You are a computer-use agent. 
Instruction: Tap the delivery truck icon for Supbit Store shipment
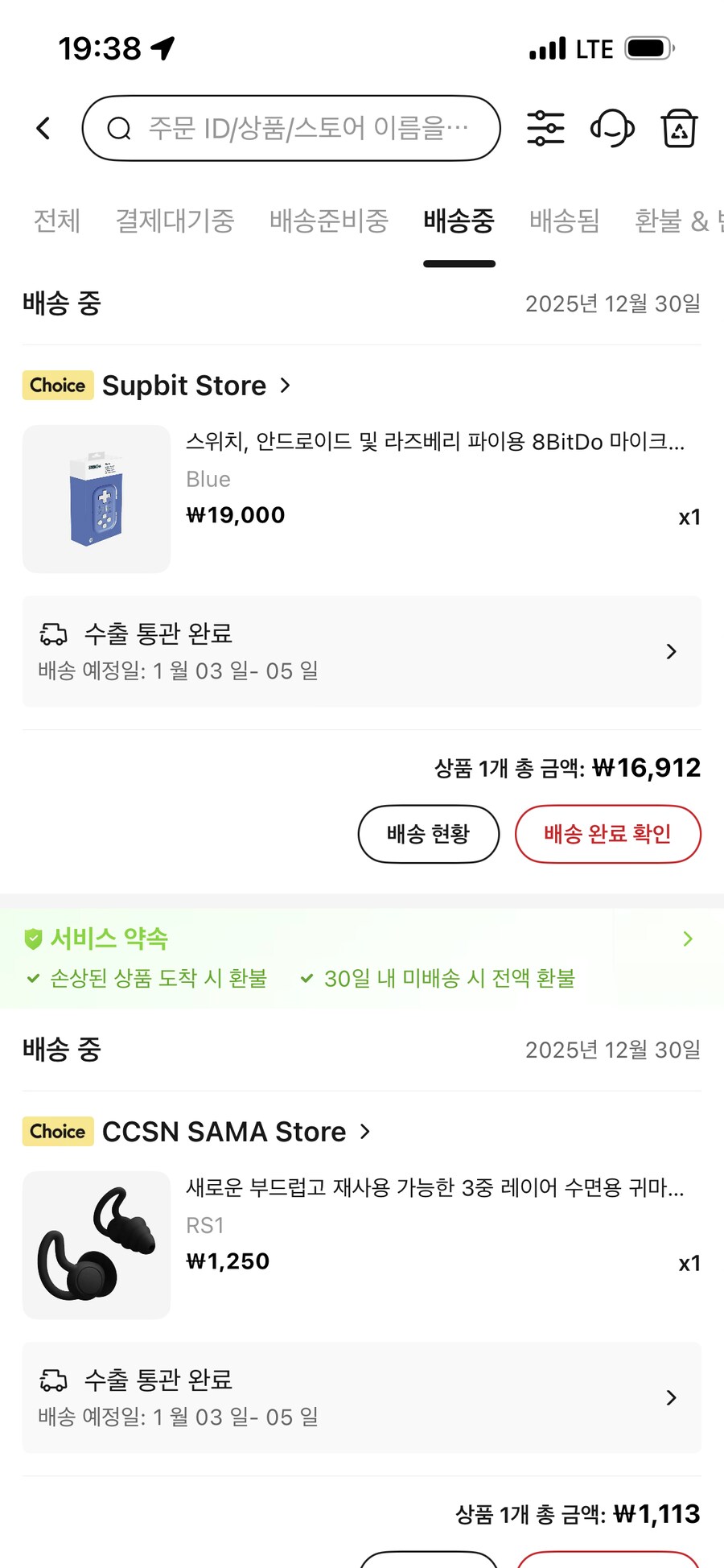[53, 633]
